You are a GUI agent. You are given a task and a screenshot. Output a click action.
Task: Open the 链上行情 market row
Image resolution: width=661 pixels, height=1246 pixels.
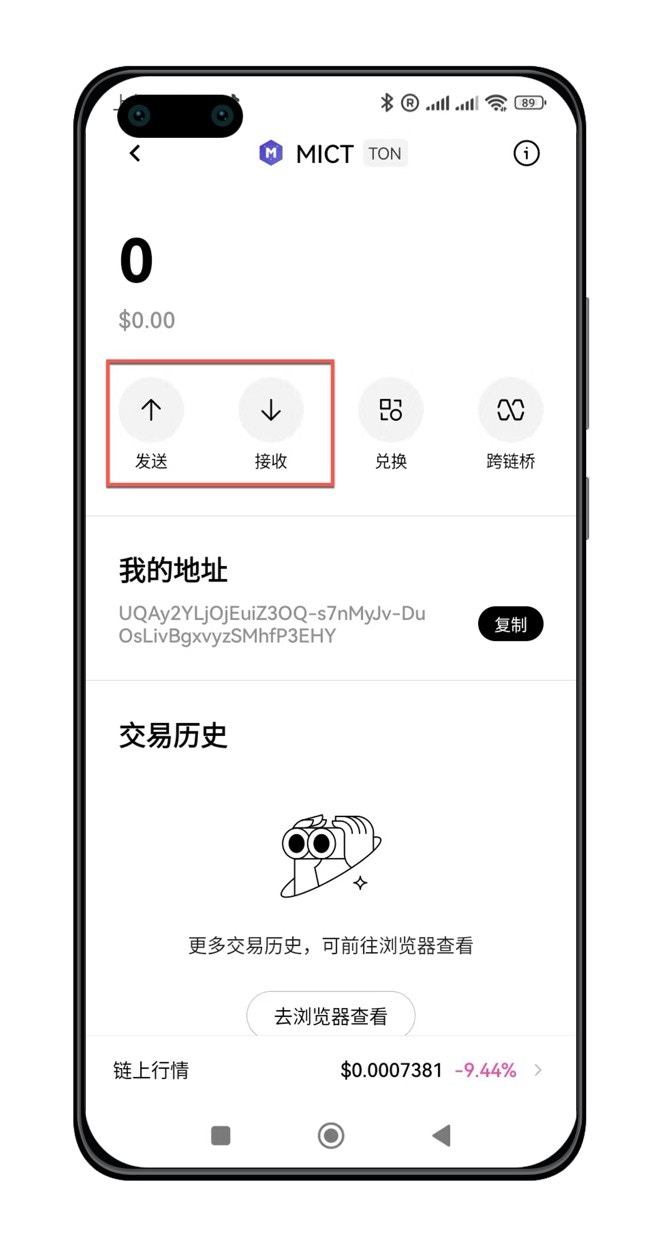(x=330, y=1070)
